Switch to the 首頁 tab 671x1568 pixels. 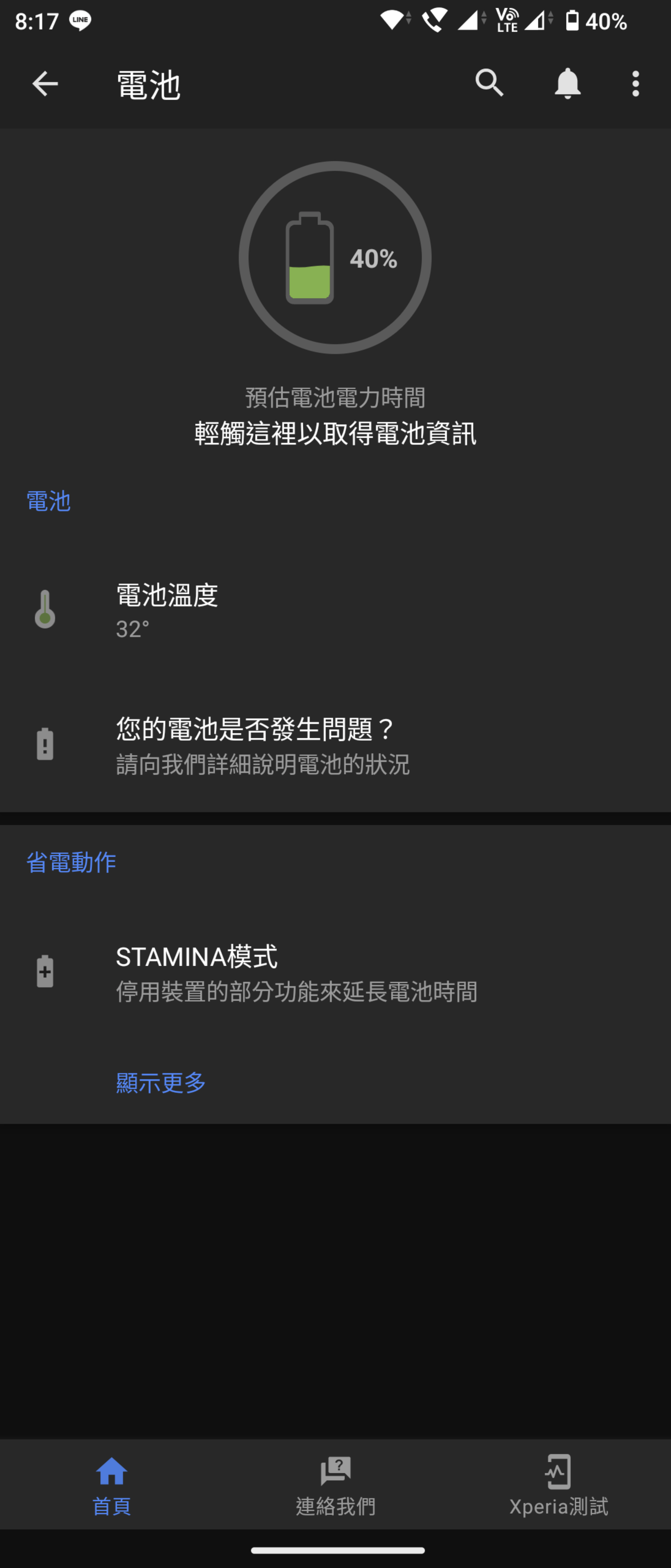click(111, 1485)
